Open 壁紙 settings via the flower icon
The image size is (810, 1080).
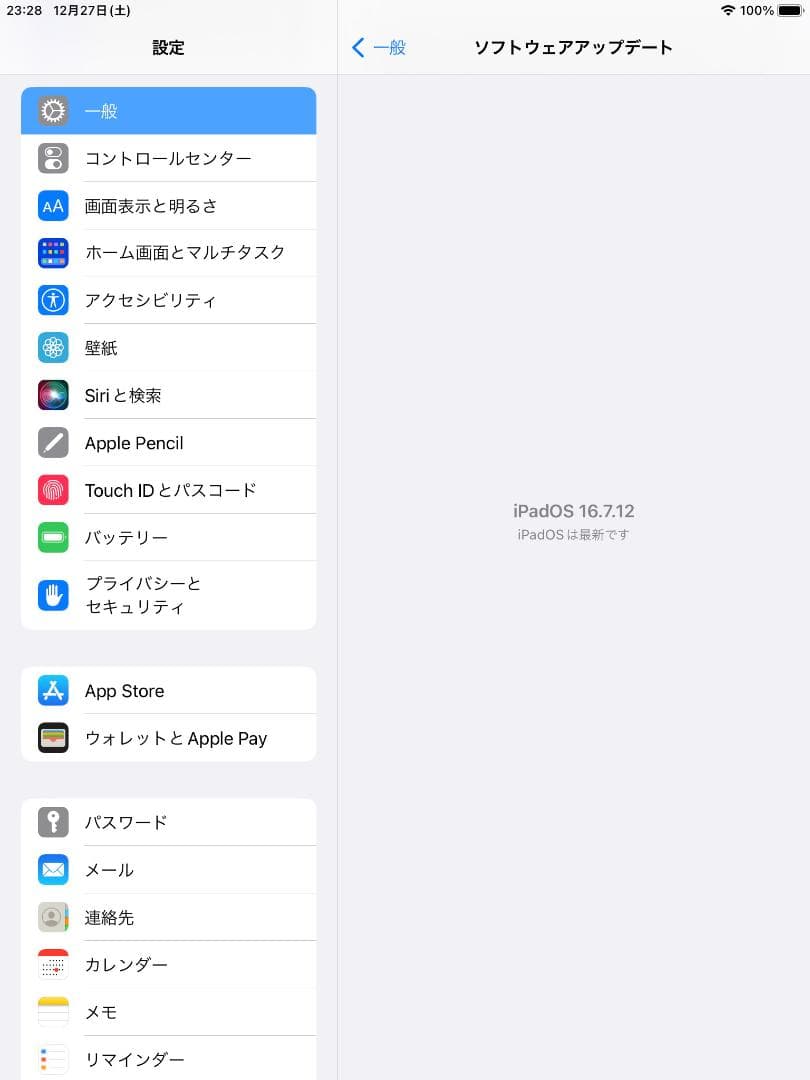coord(52,347)
